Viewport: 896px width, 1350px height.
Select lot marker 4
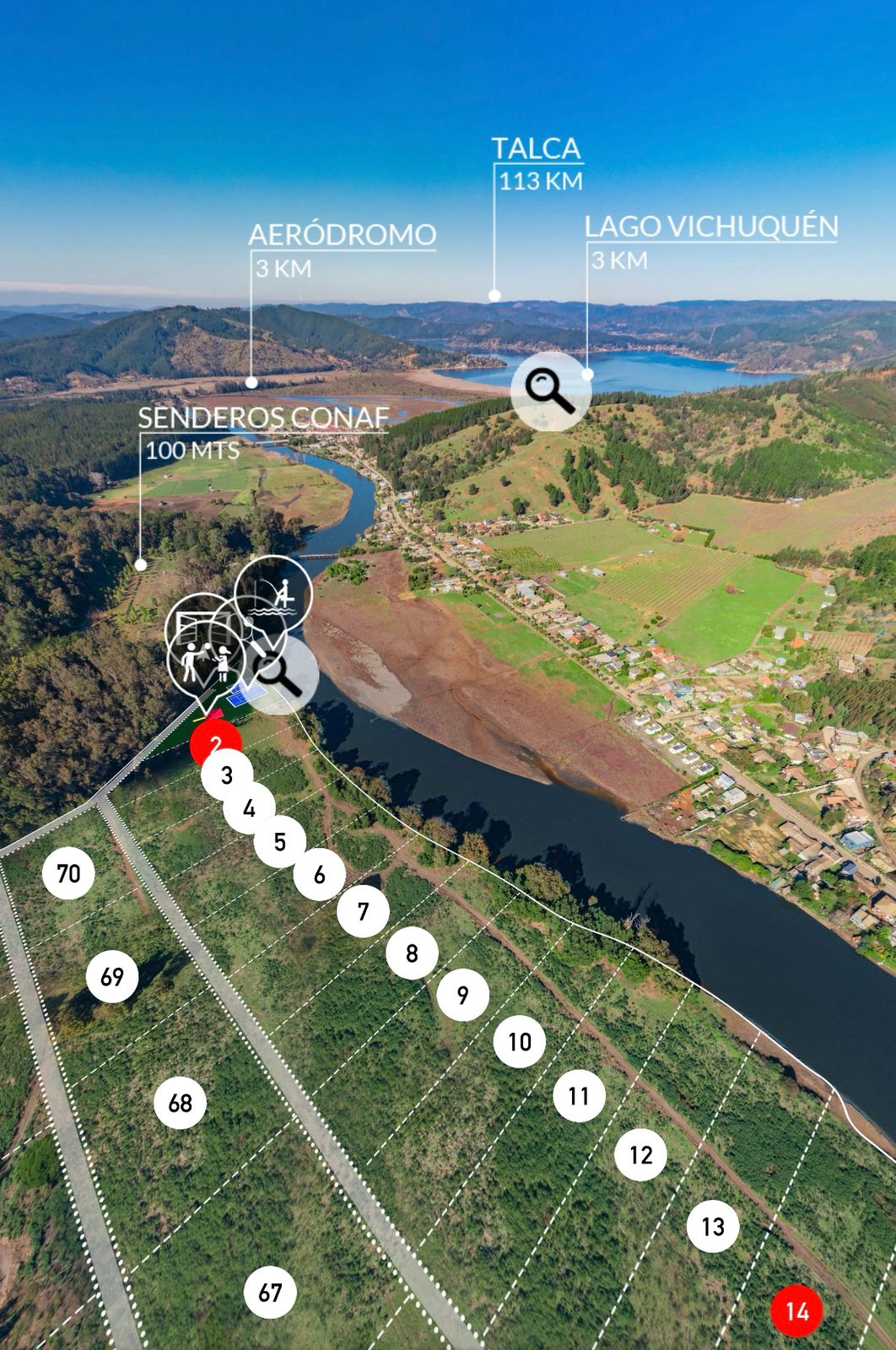click(249, 808)
